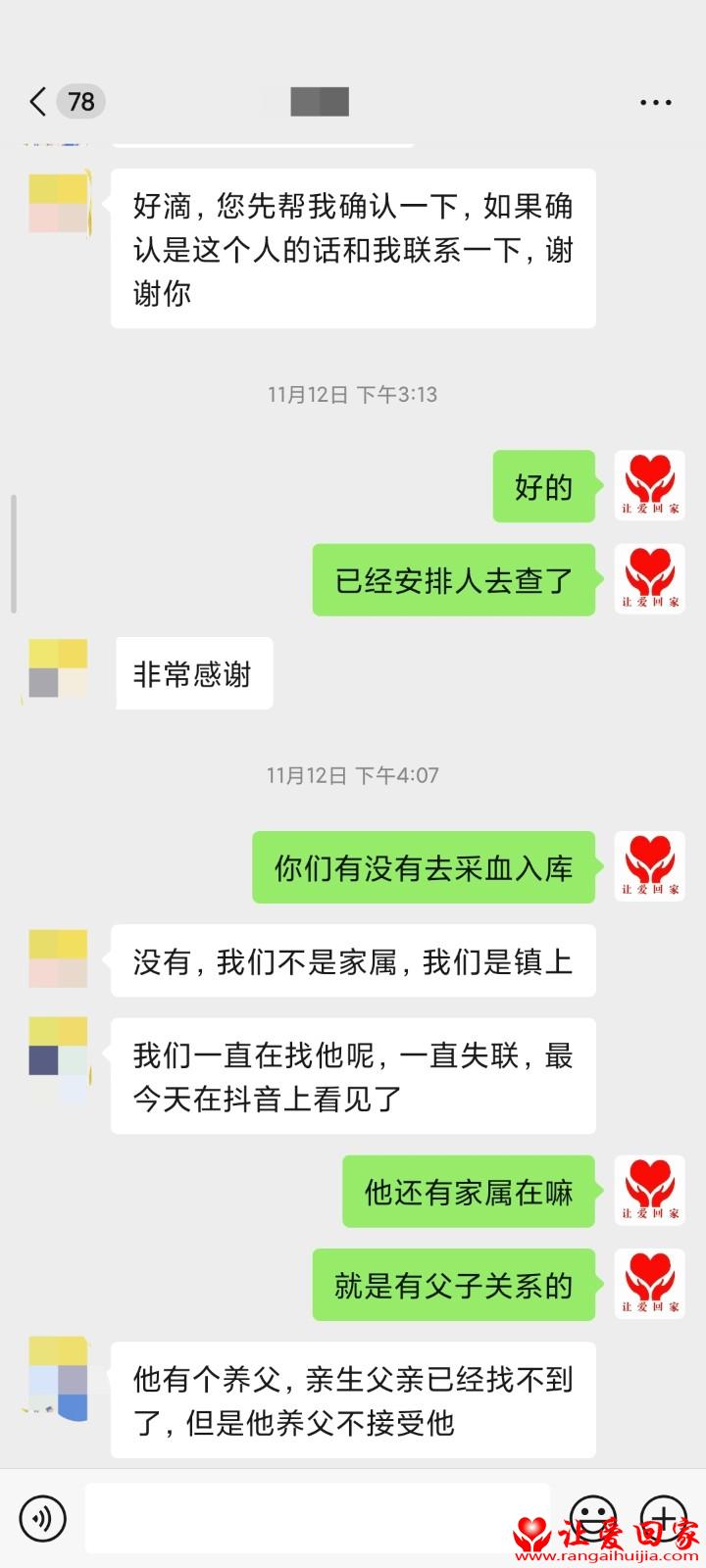Go back to the chat list
This screenshot has height=1568, width=706.
coord(39,102)
